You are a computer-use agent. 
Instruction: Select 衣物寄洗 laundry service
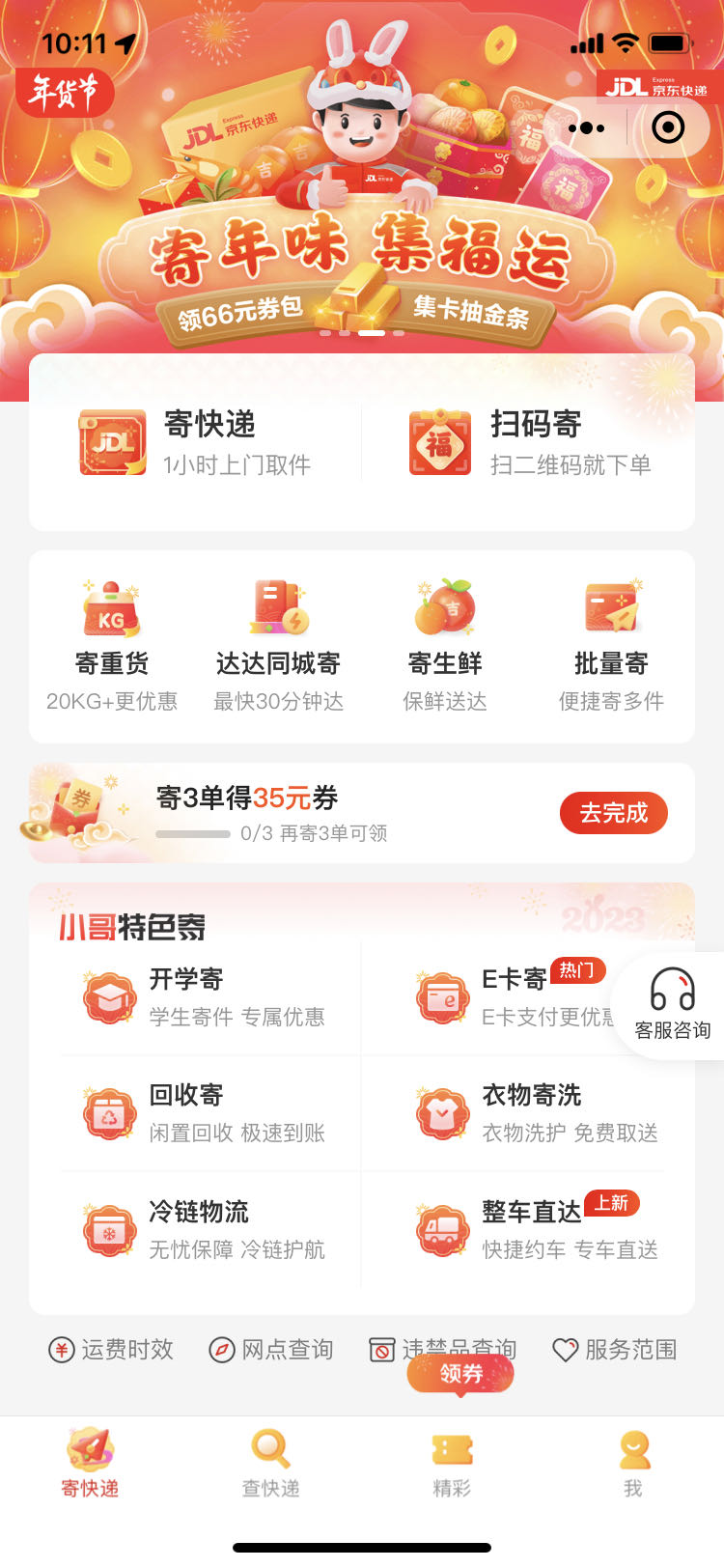pyautogui.click(x=541, y=1113)
